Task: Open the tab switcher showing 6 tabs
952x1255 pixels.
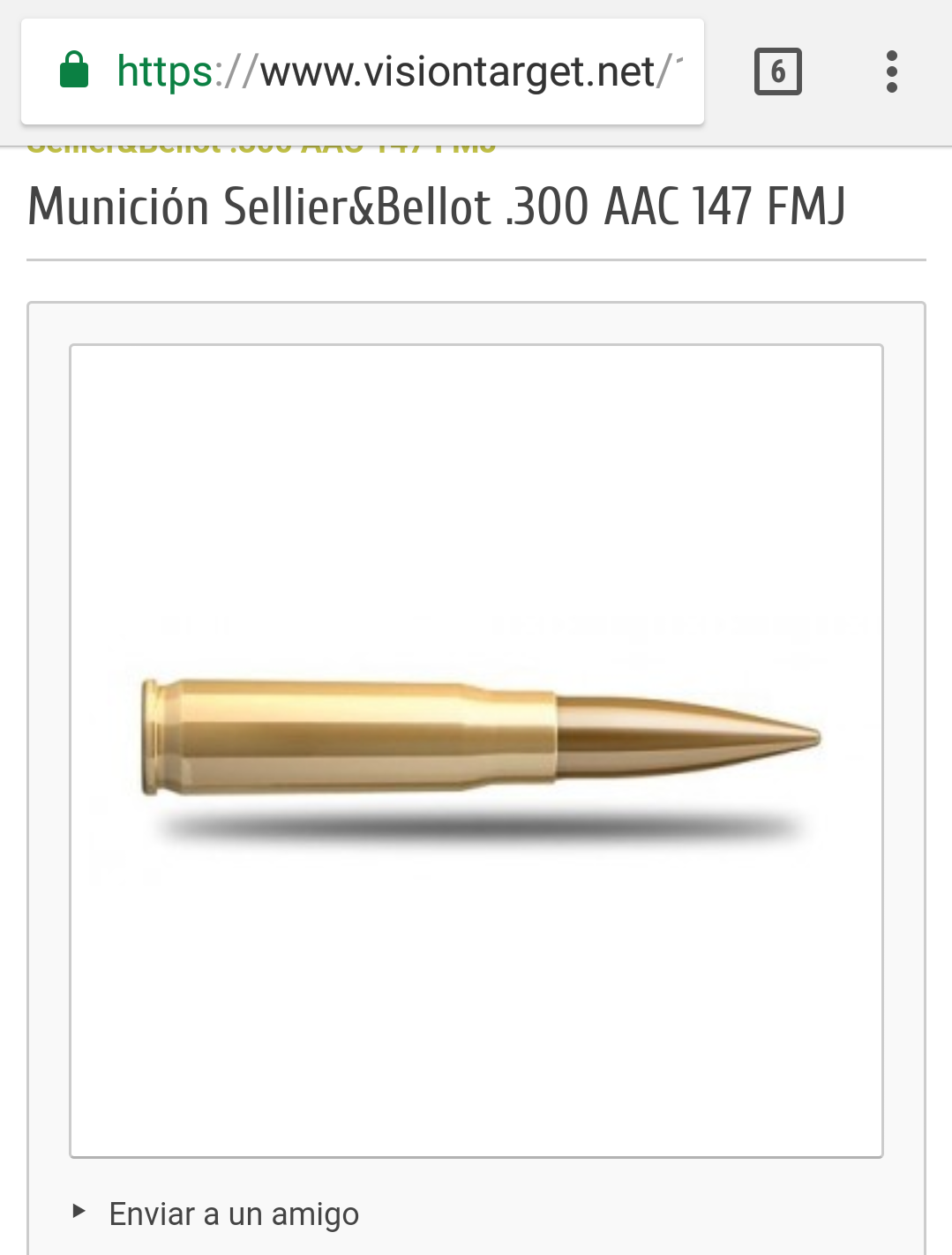Action: (x=777, y=71)
